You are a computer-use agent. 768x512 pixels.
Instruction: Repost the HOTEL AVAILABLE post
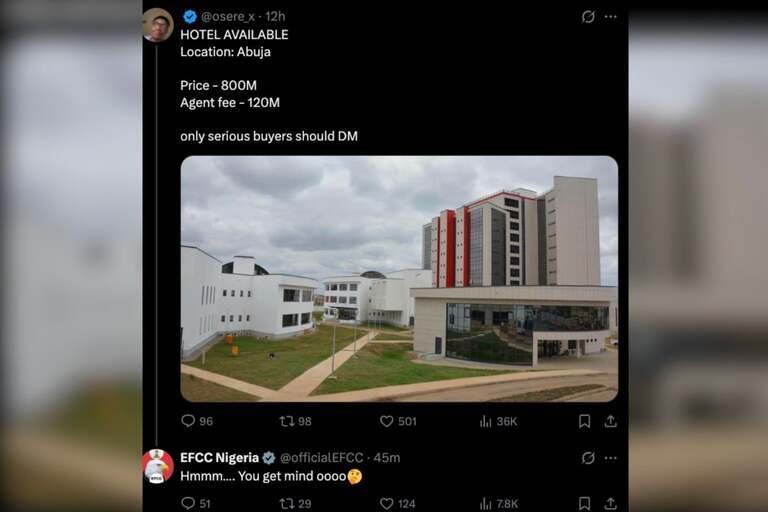[286, 421]
